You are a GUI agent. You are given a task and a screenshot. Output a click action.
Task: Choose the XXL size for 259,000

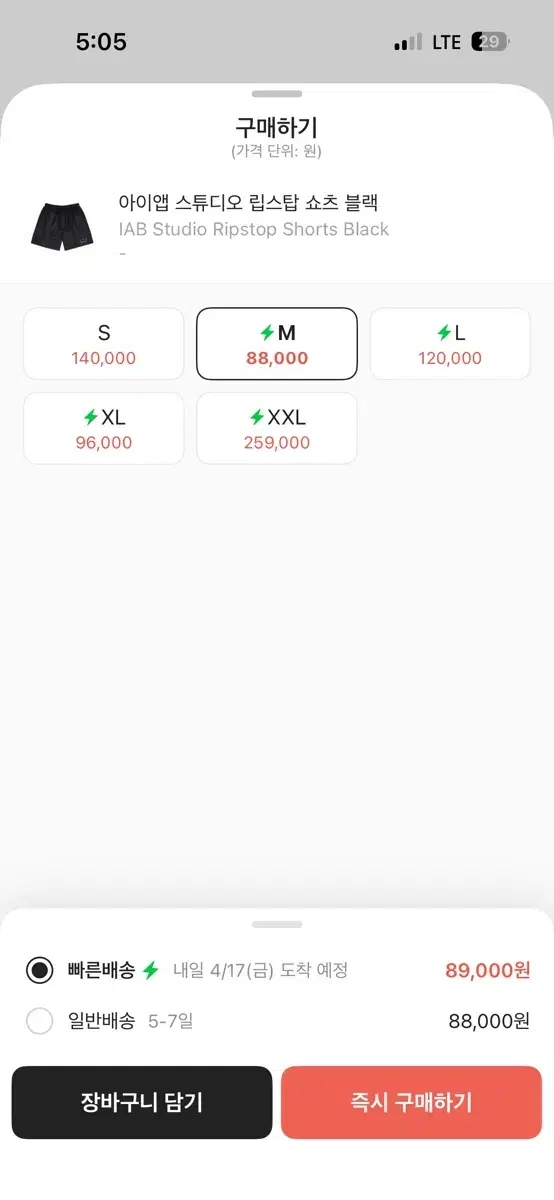pyautogui.click(x=277, y=428)
